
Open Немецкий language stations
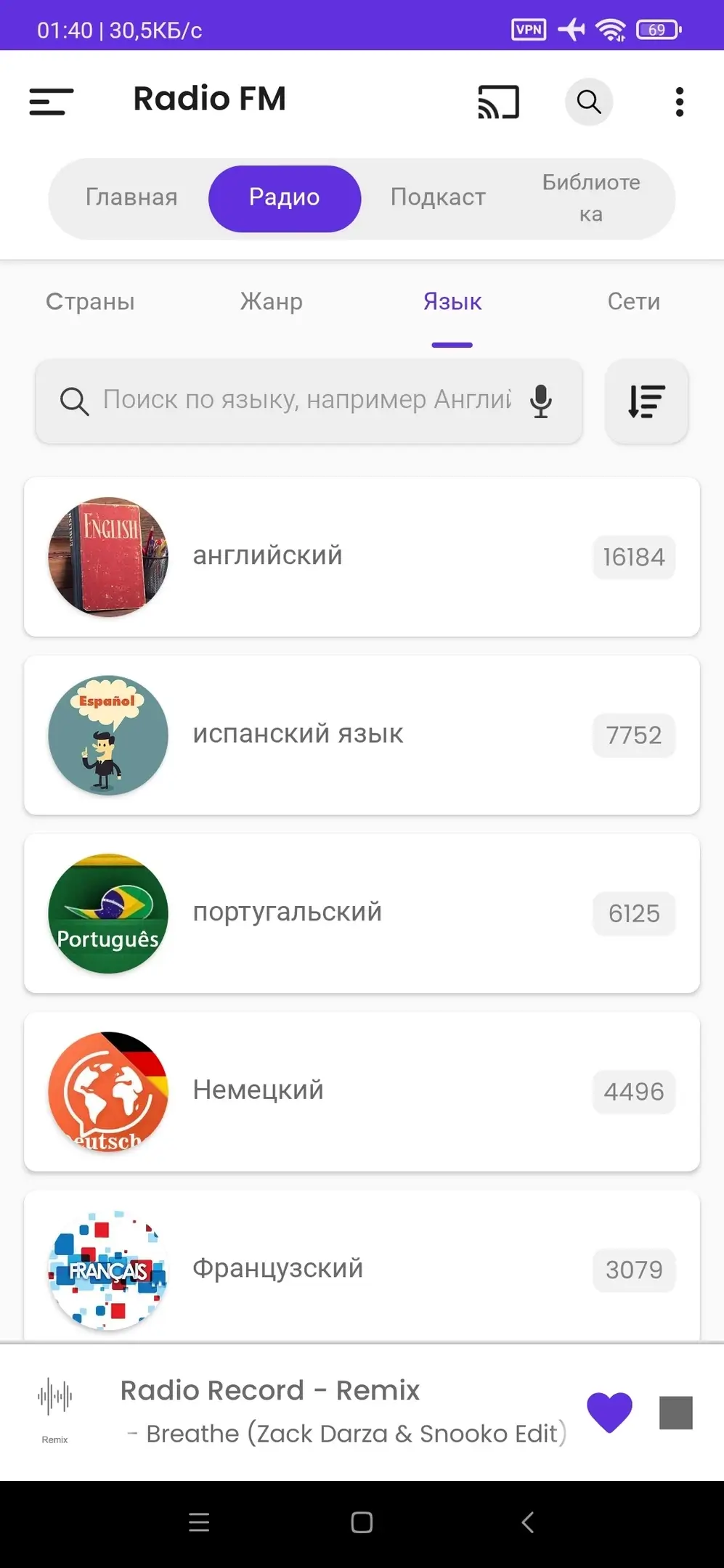(x=362, y=1091)
